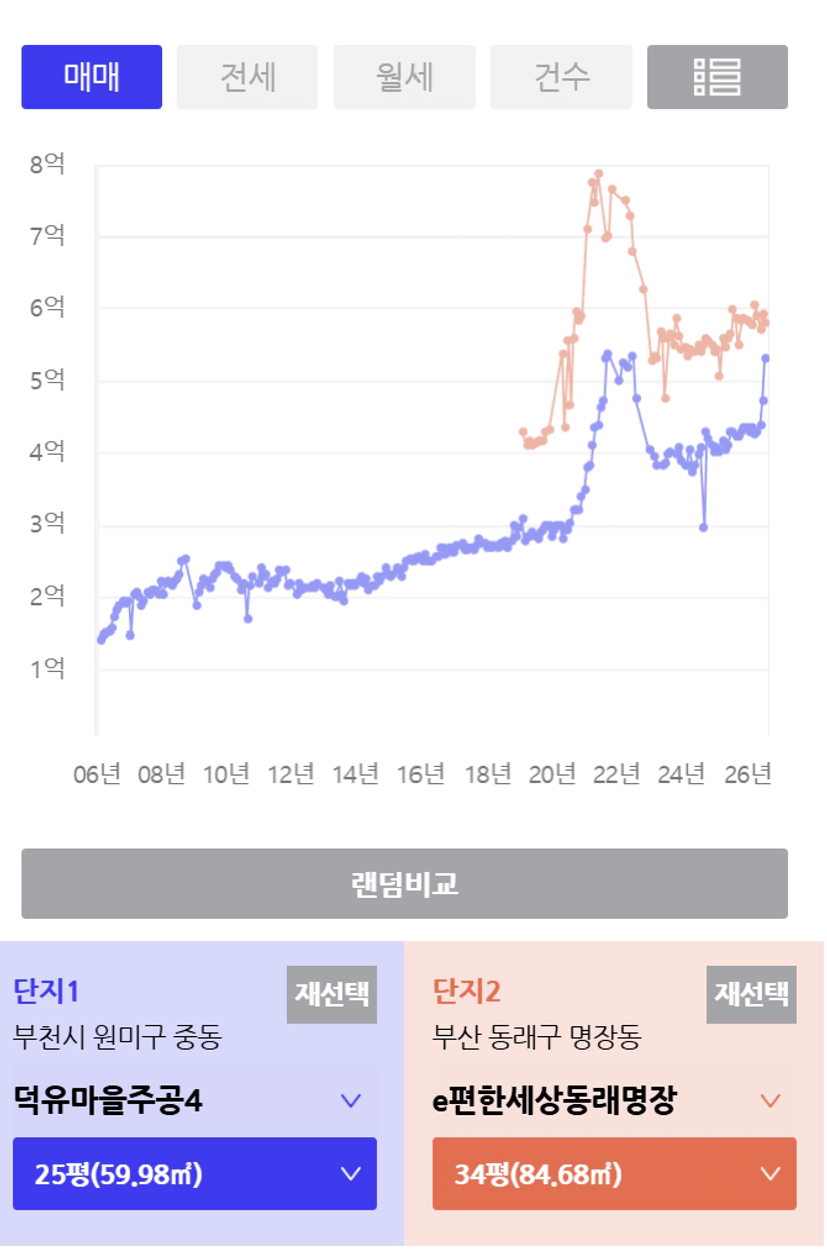The width and height of the screenshot is (827, 1259).
Task: Switch to the 전세 tab
Action: point(248,77)
